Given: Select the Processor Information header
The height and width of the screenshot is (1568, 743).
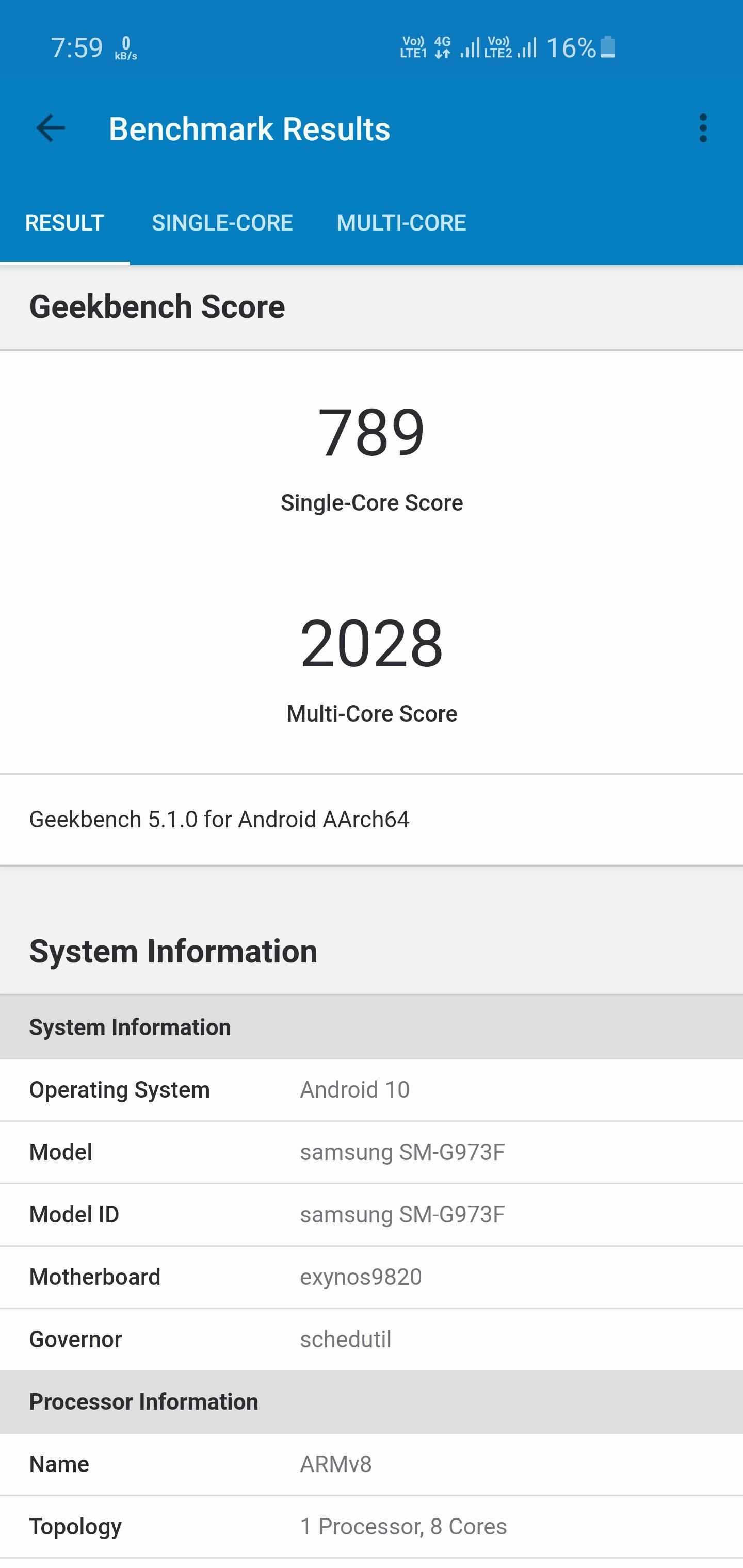Looking at the screenshot, I should (372, 1401).
